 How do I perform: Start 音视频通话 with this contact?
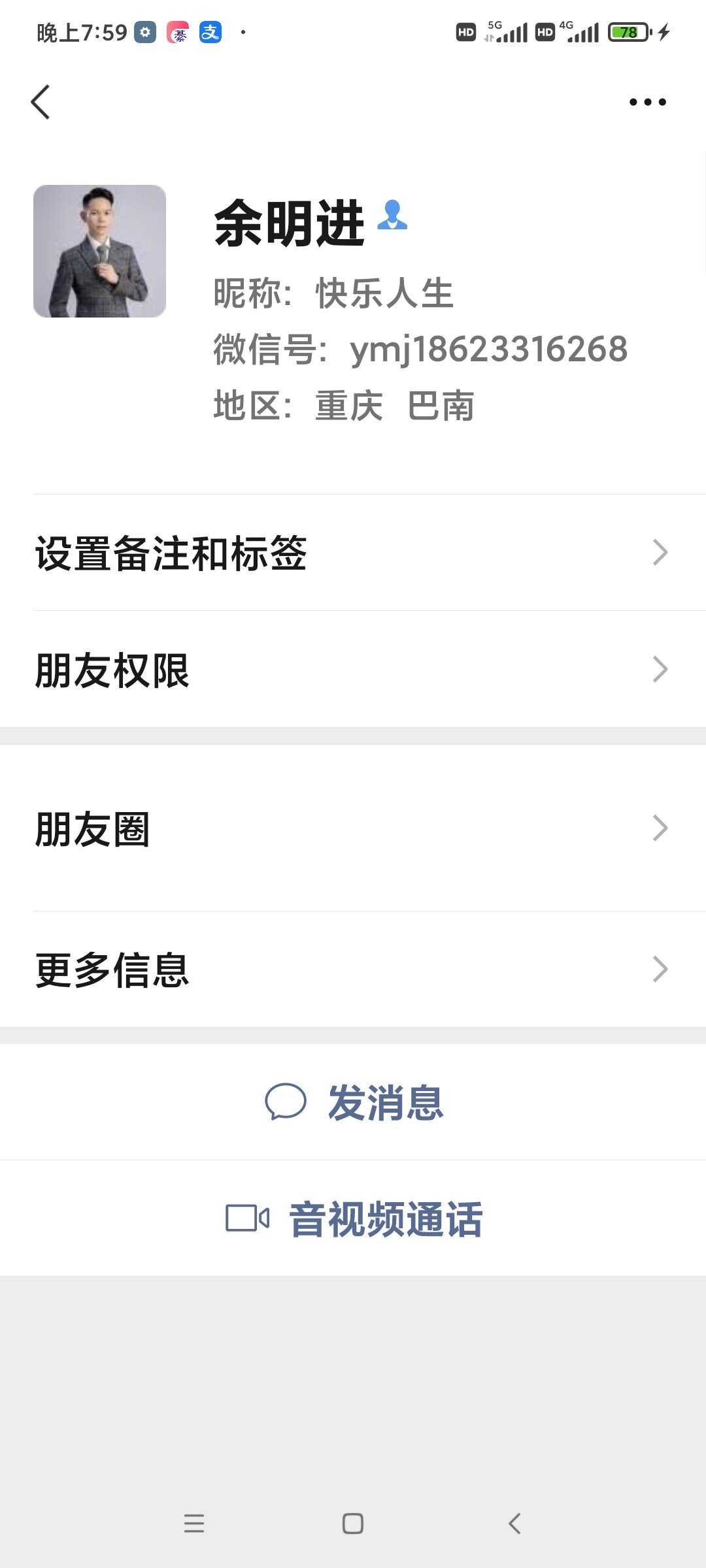point(353,1218)
